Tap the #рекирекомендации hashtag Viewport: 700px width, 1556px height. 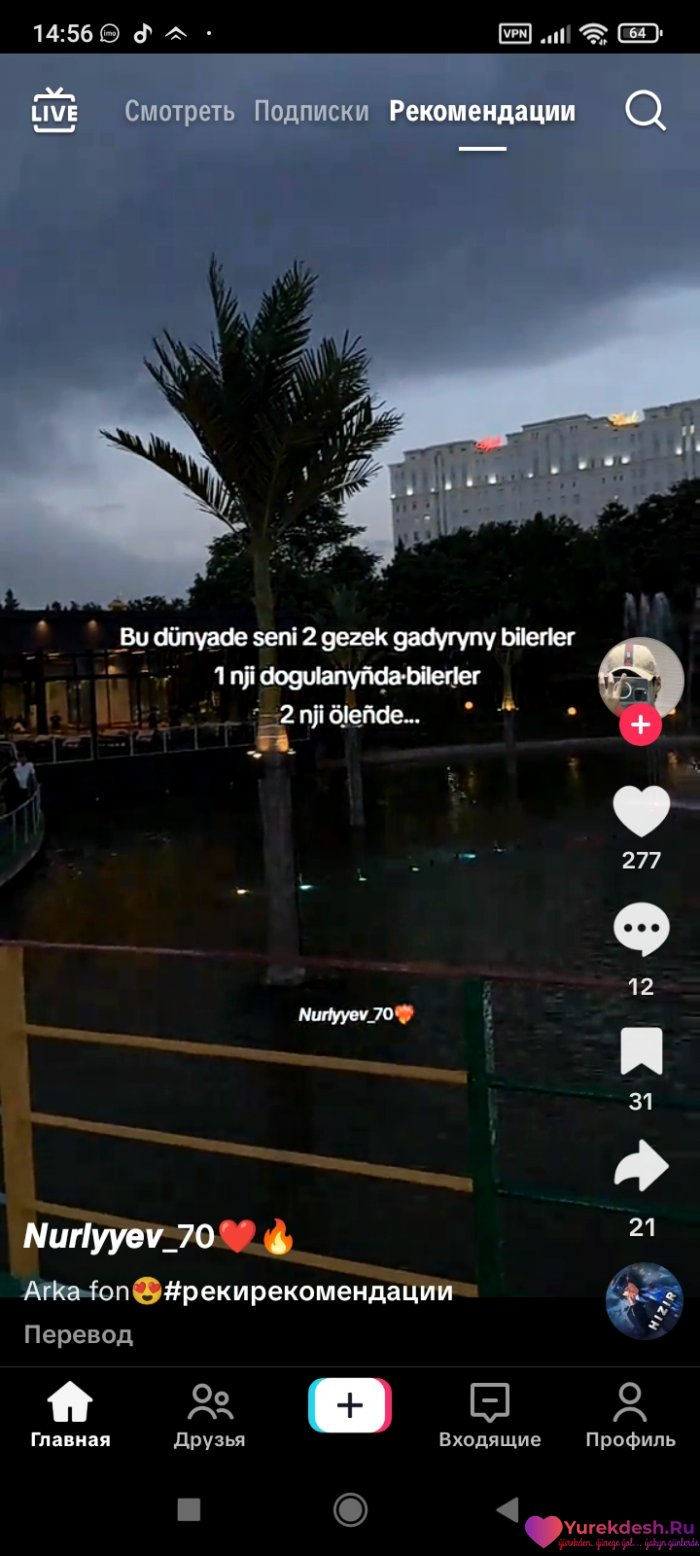308,1291
